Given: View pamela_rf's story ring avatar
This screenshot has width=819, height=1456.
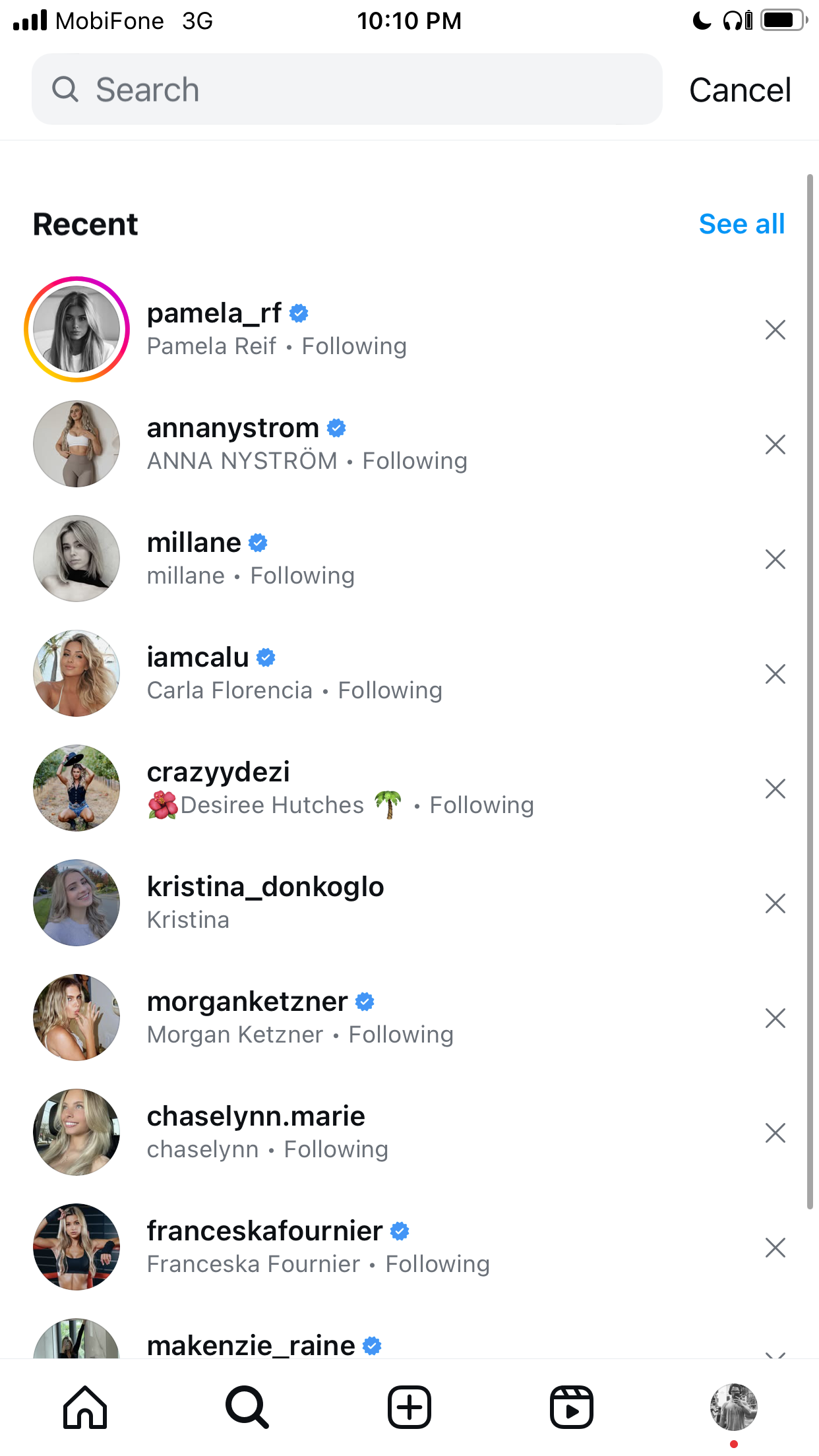Looking at the screenshot, I should click(76, 329).
